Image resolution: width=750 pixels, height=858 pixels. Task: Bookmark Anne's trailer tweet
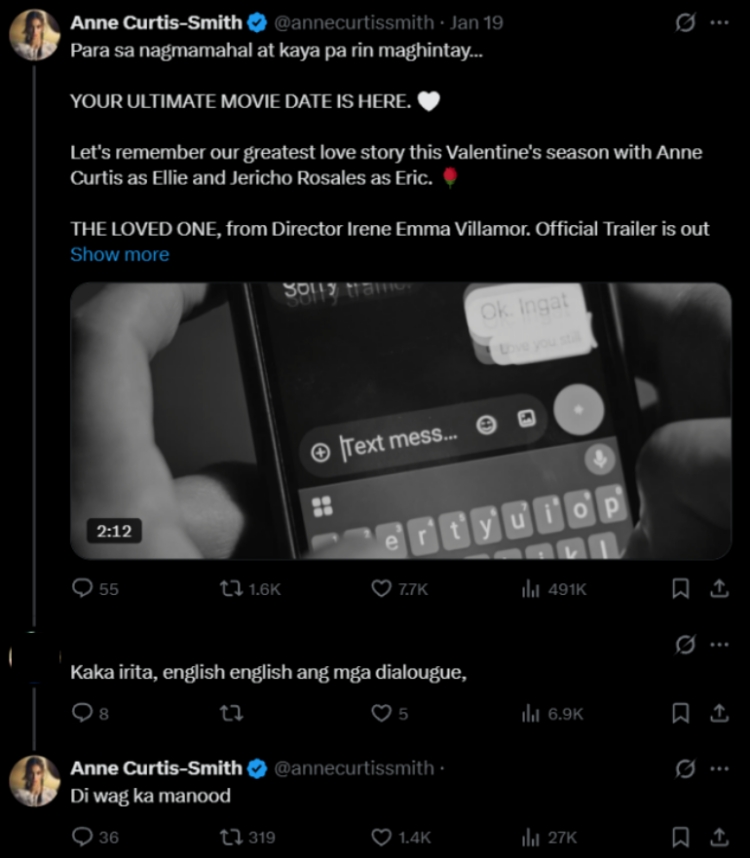click(680, 589)
